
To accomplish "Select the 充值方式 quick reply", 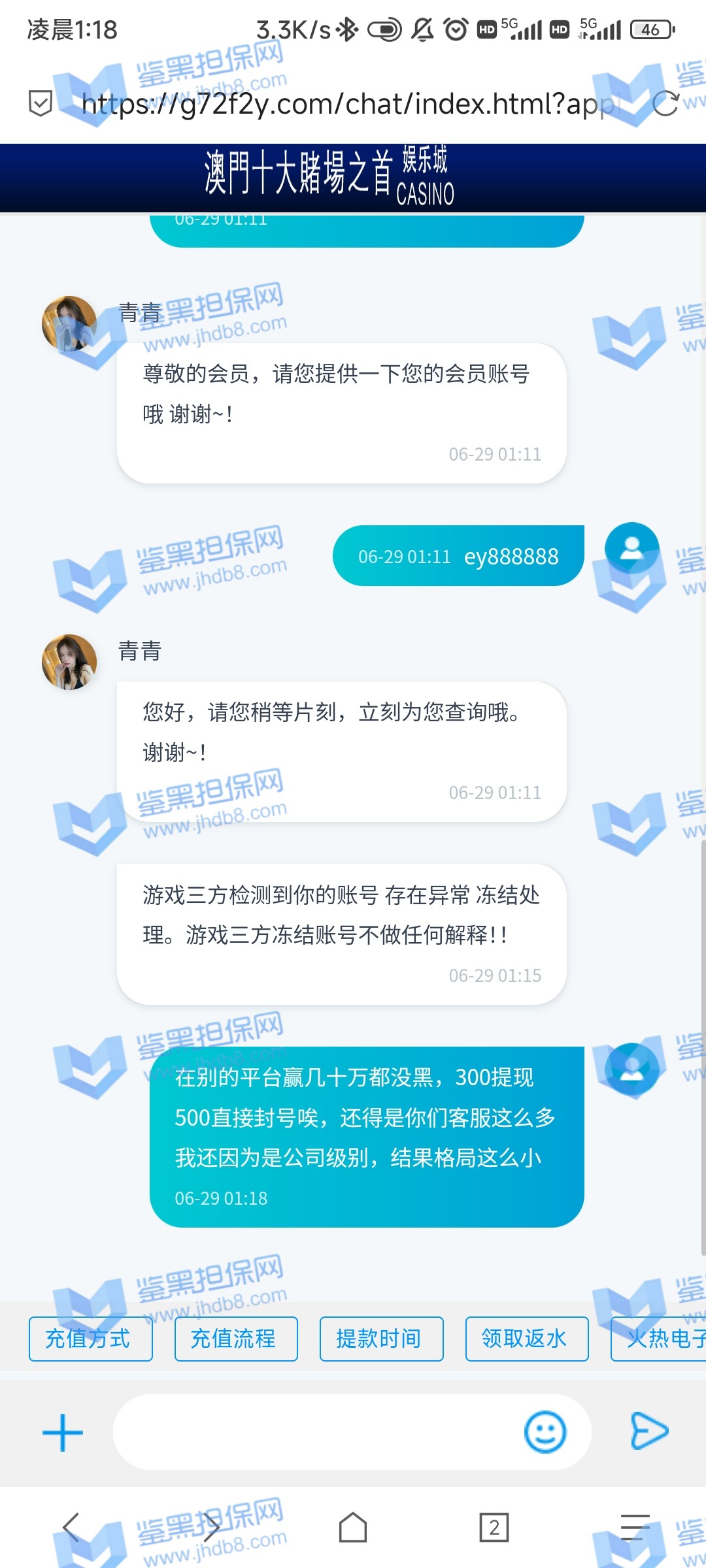I will click(90, 1339).
